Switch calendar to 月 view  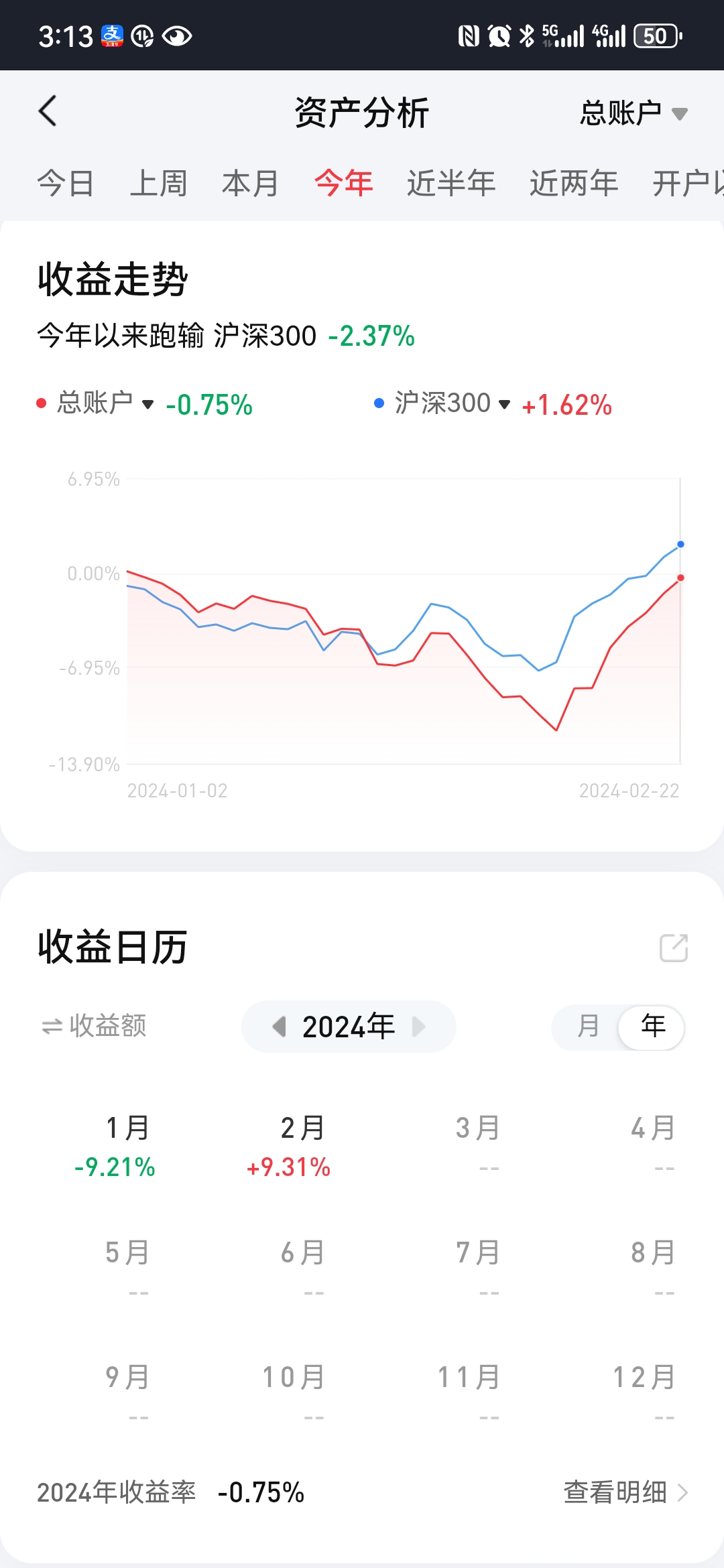[x=588, y=1026]
